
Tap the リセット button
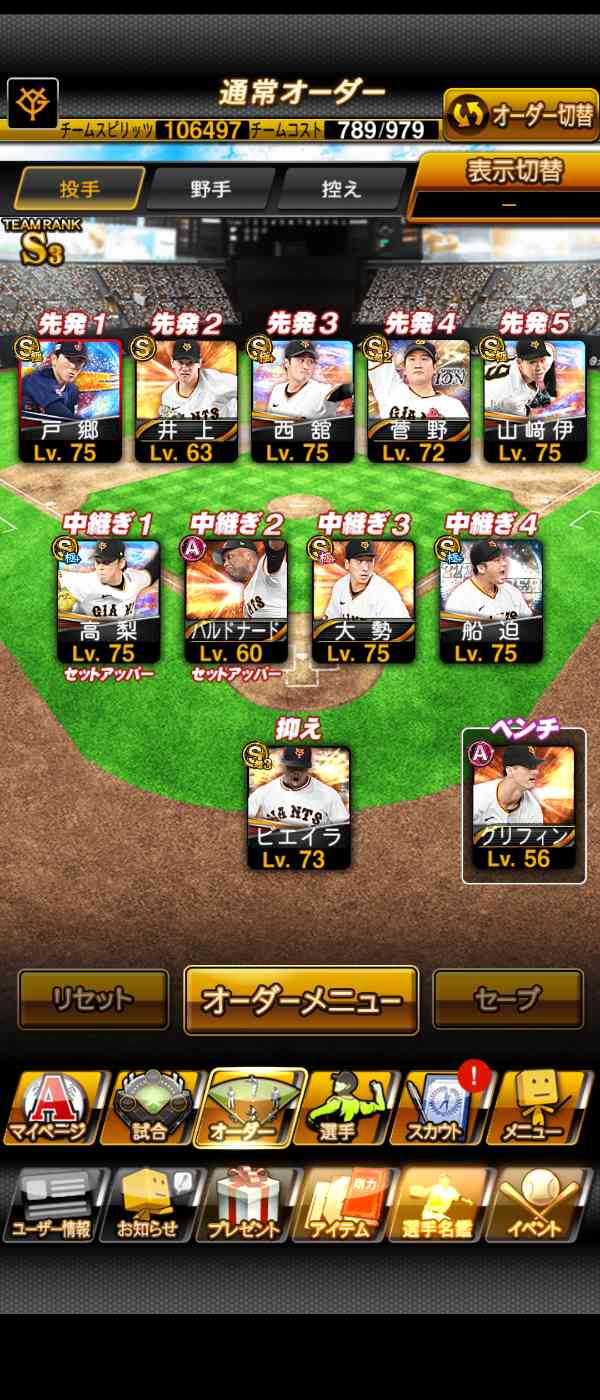coord(93,999)
